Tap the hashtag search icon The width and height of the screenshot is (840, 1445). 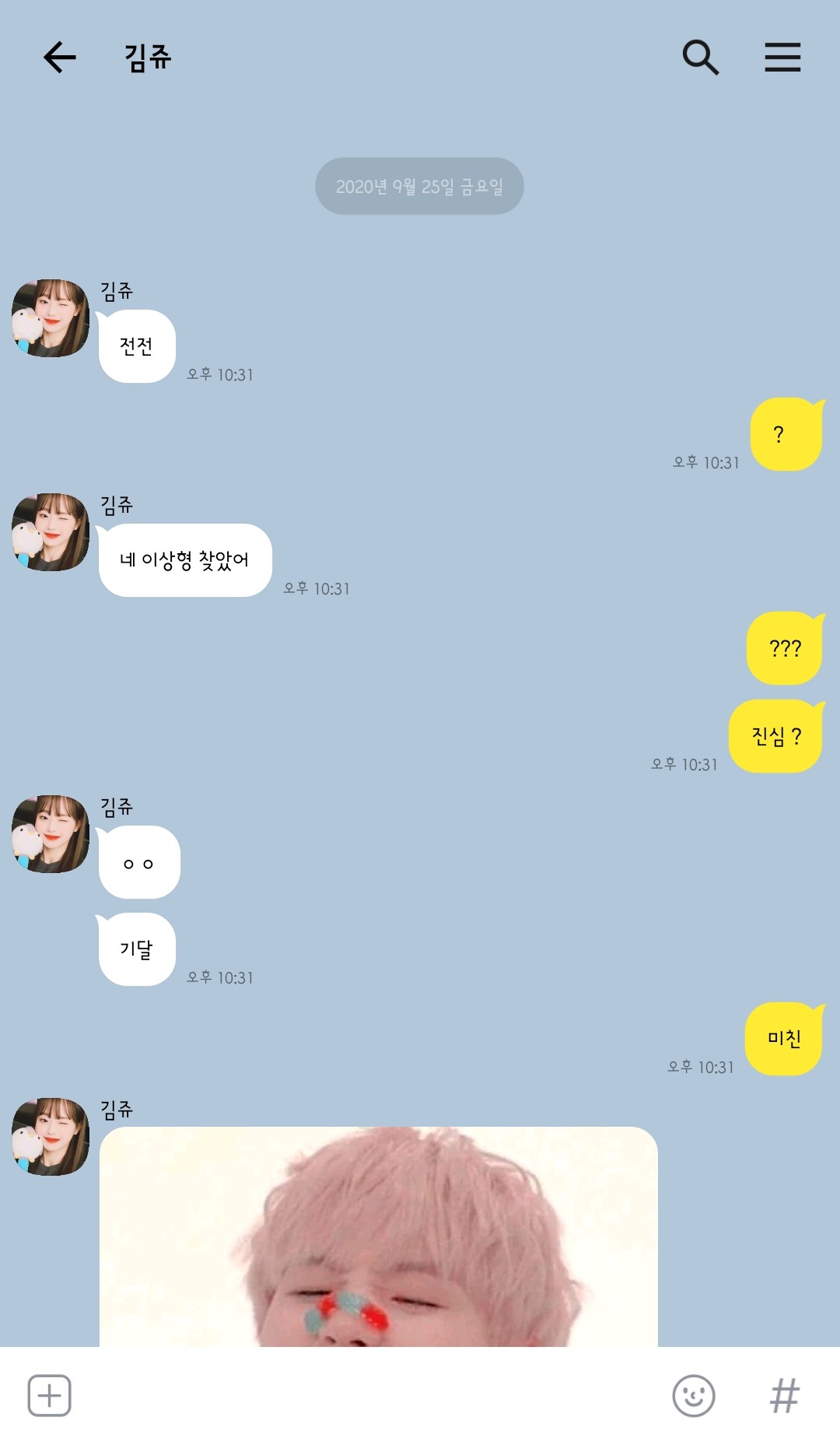point(784,1395)
